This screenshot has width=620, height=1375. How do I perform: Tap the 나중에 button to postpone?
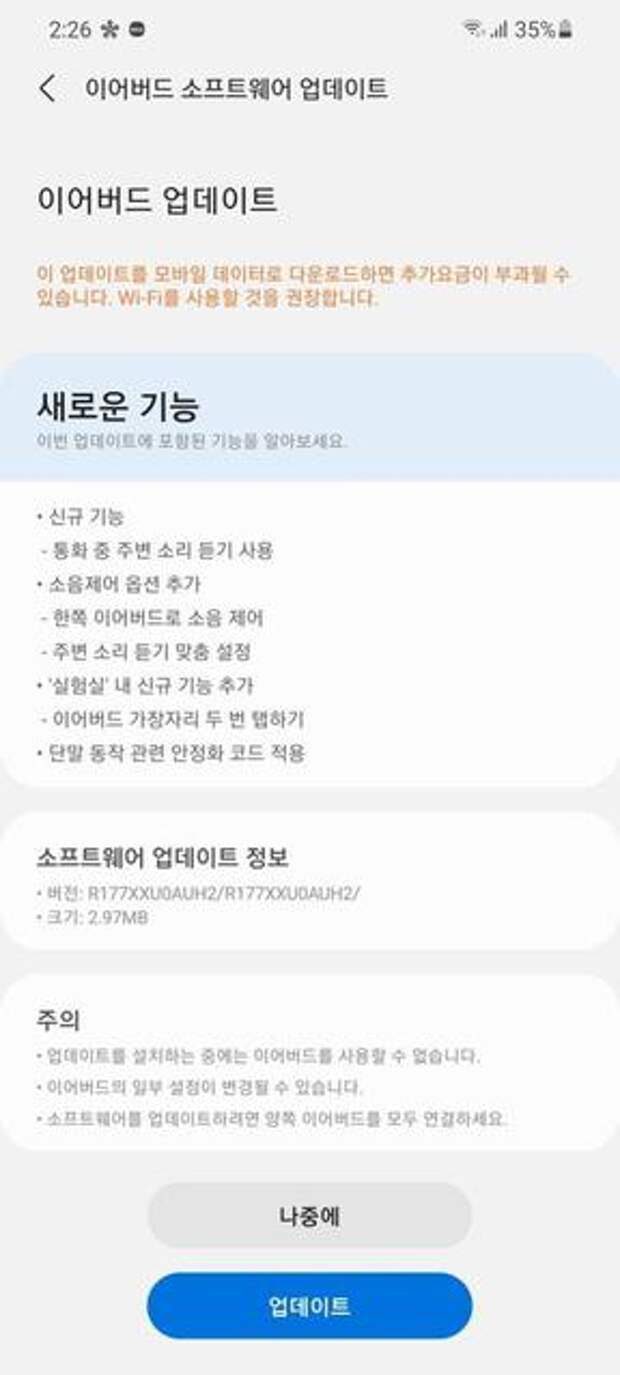click(x=309, y=1216)
